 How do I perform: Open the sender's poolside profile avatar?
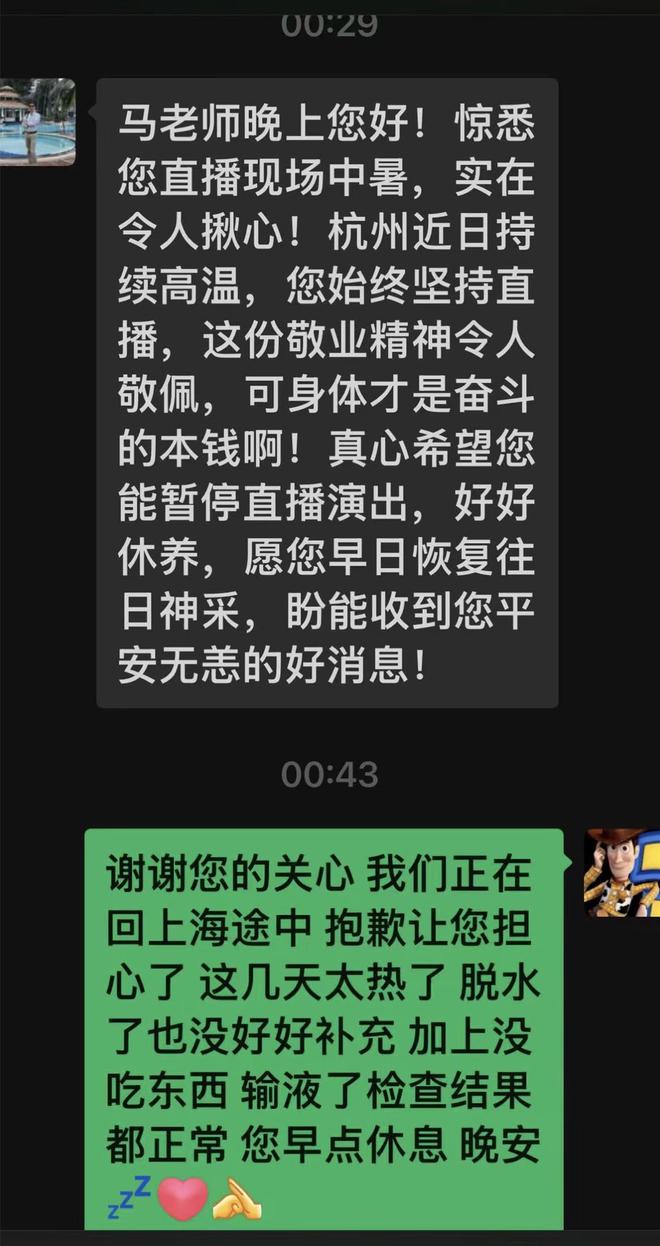tap(37, 122)
